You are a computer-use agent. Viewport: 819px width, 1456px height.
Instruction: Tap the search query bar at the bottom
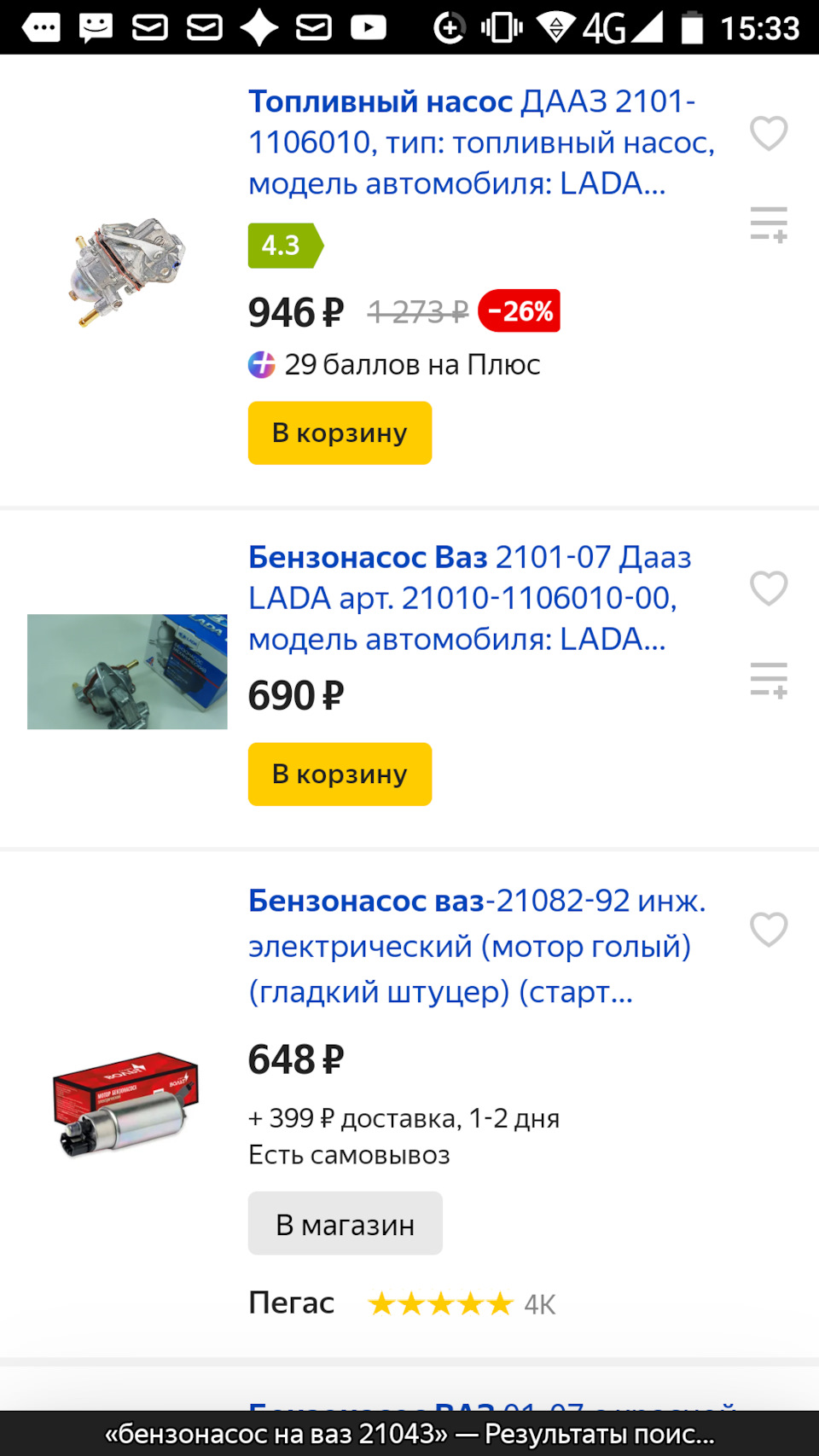409,1433
